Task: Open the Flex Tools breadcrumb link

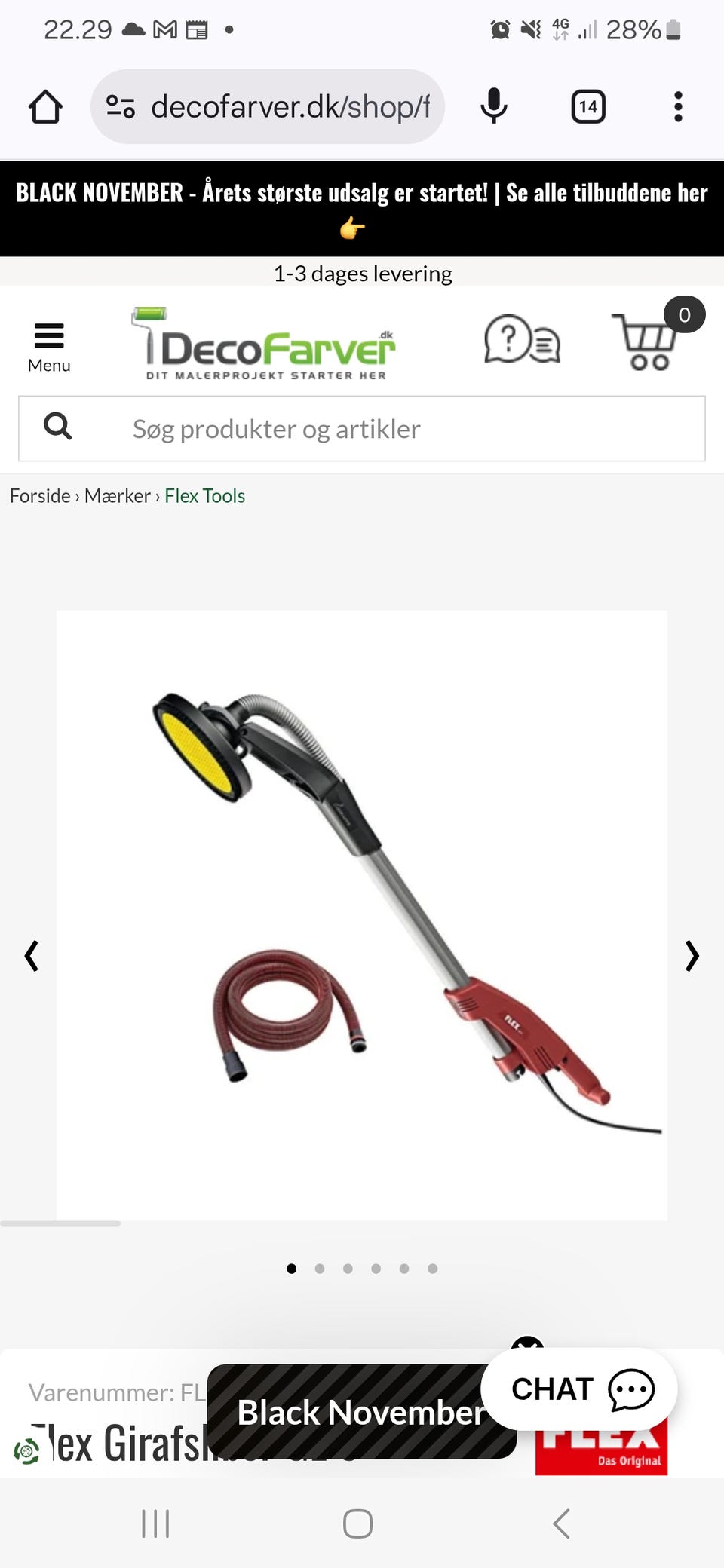Action: (205, 495)
